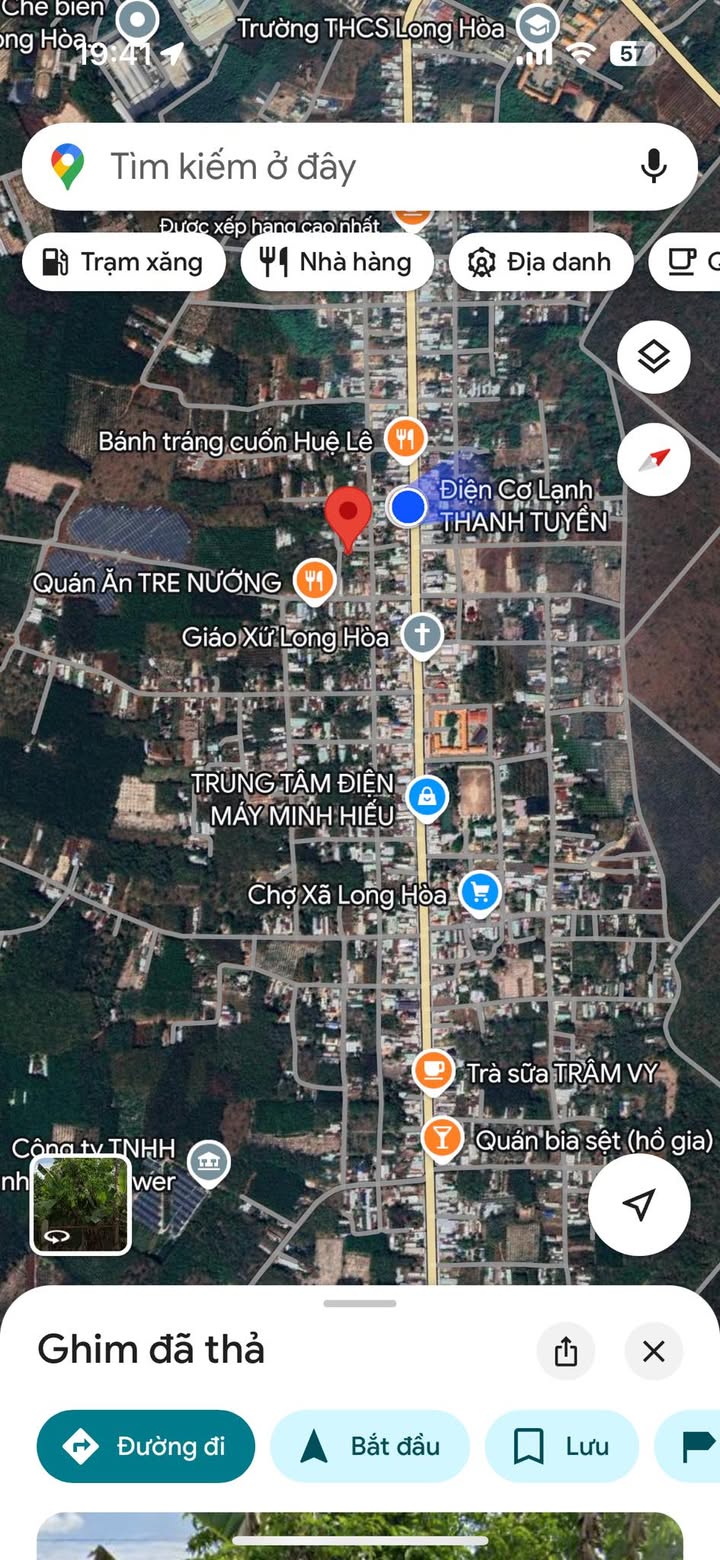Tap the compass to reset orientation

654,460
